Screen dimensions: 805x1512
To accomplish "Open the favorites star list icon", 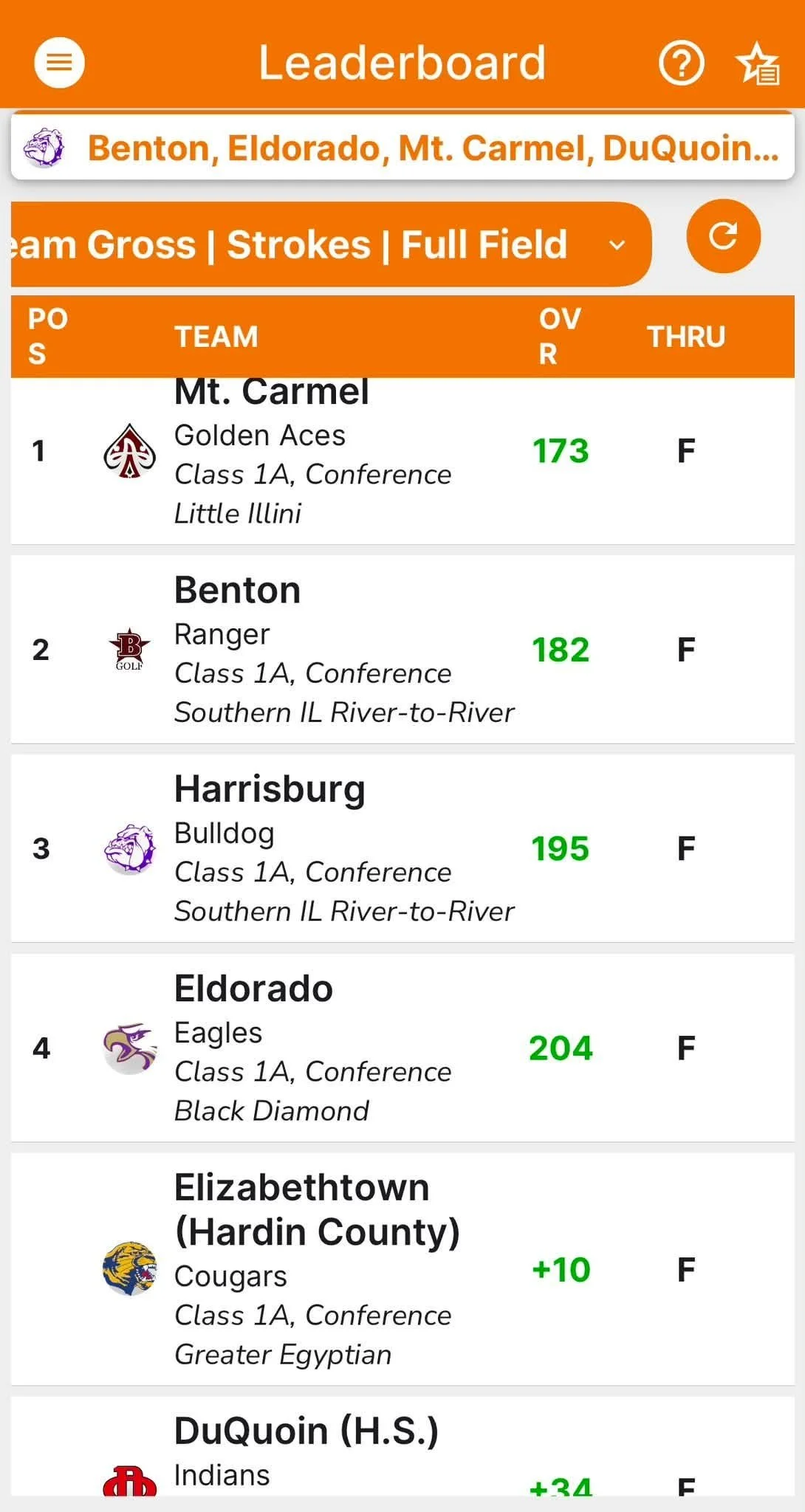I will coord(758,64).
